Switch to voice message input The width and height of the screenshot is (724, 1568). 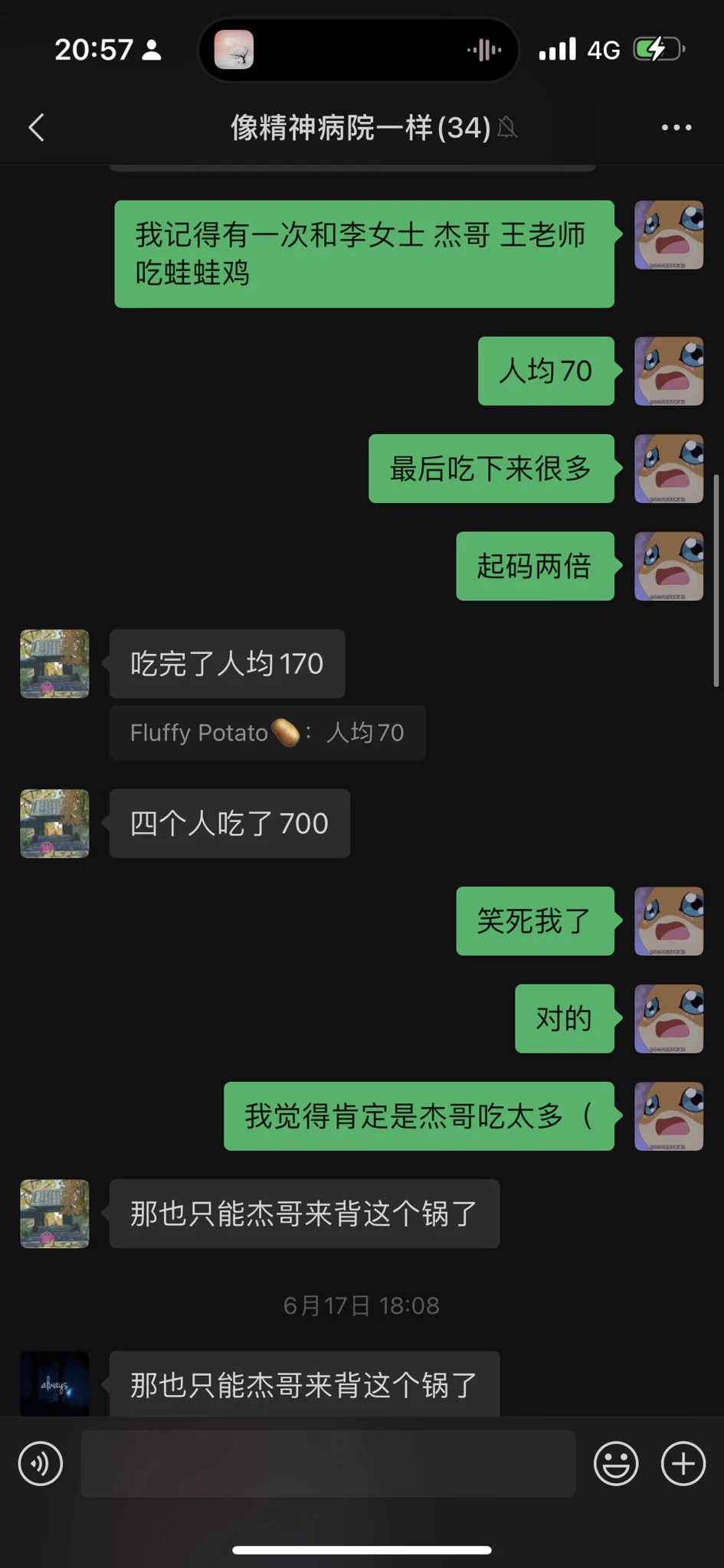(41, 1463)
